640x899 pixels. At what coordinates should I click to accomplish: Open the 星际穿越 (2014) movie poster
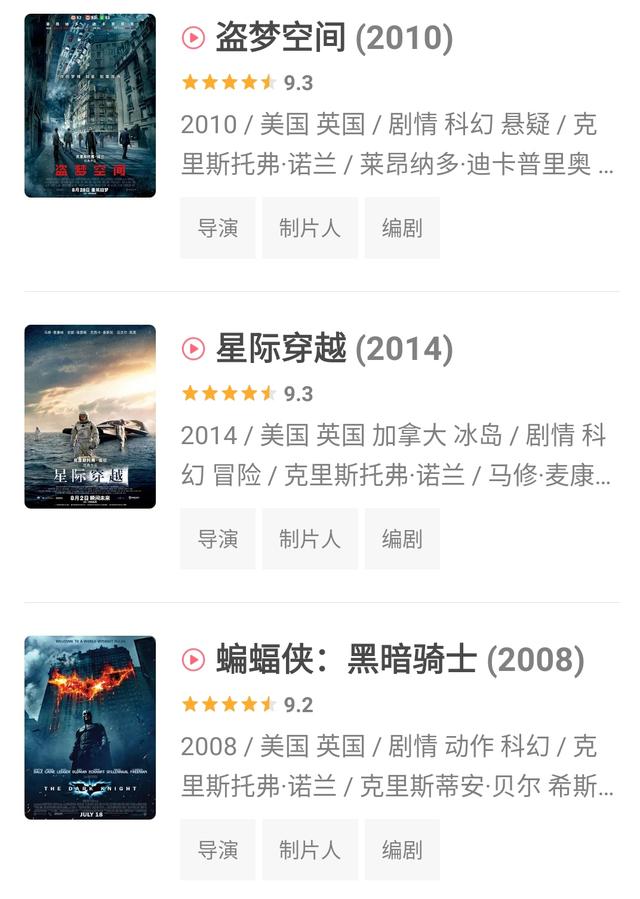(90, 416)
